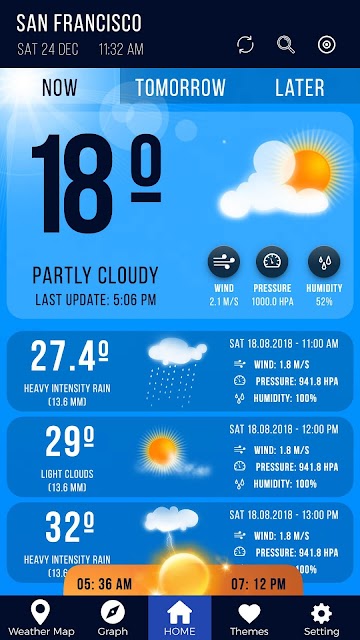
Task: Tap the location target icon
Action: pos(327,44)
